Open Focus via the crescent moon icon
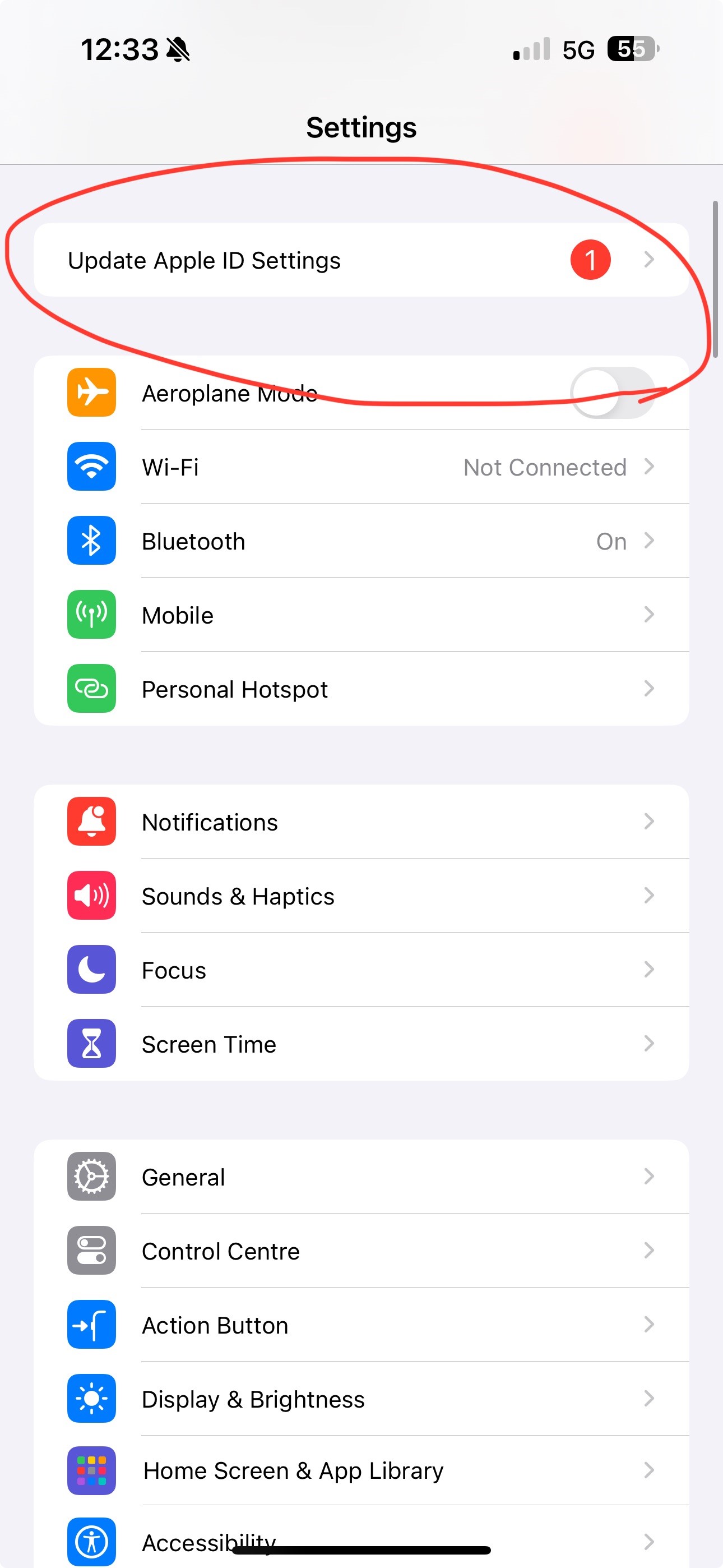 91,970
